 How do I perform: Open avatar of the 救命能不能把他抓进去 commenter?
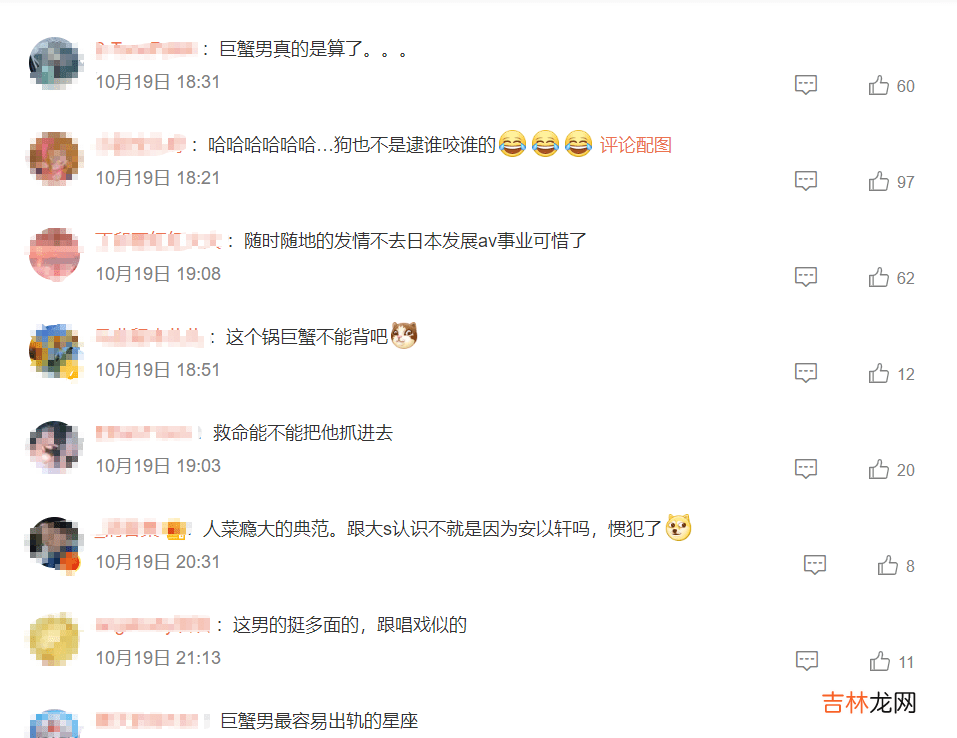tap(55, 447)
